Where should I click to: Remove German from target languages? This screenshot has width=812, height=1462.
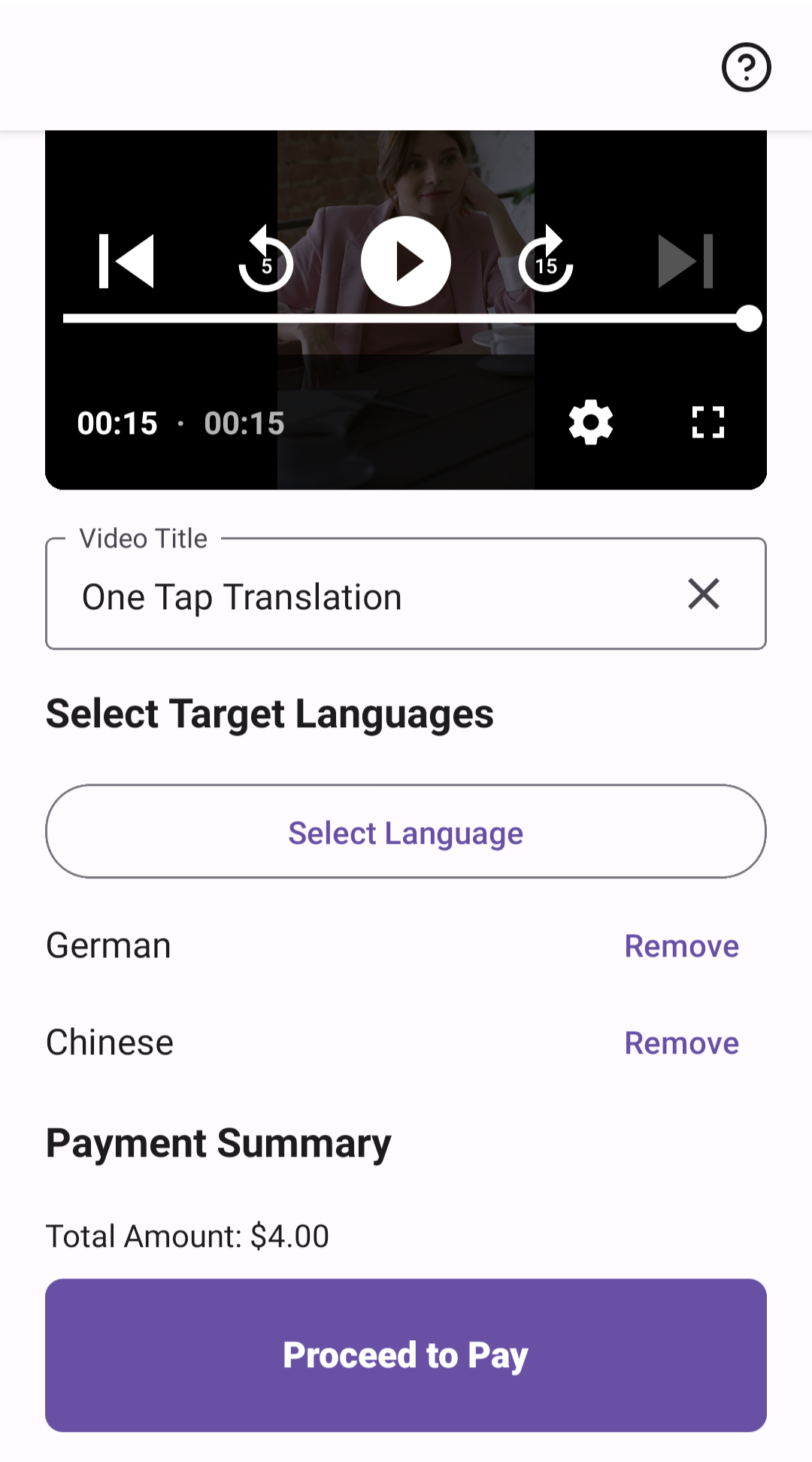point(681,946)
